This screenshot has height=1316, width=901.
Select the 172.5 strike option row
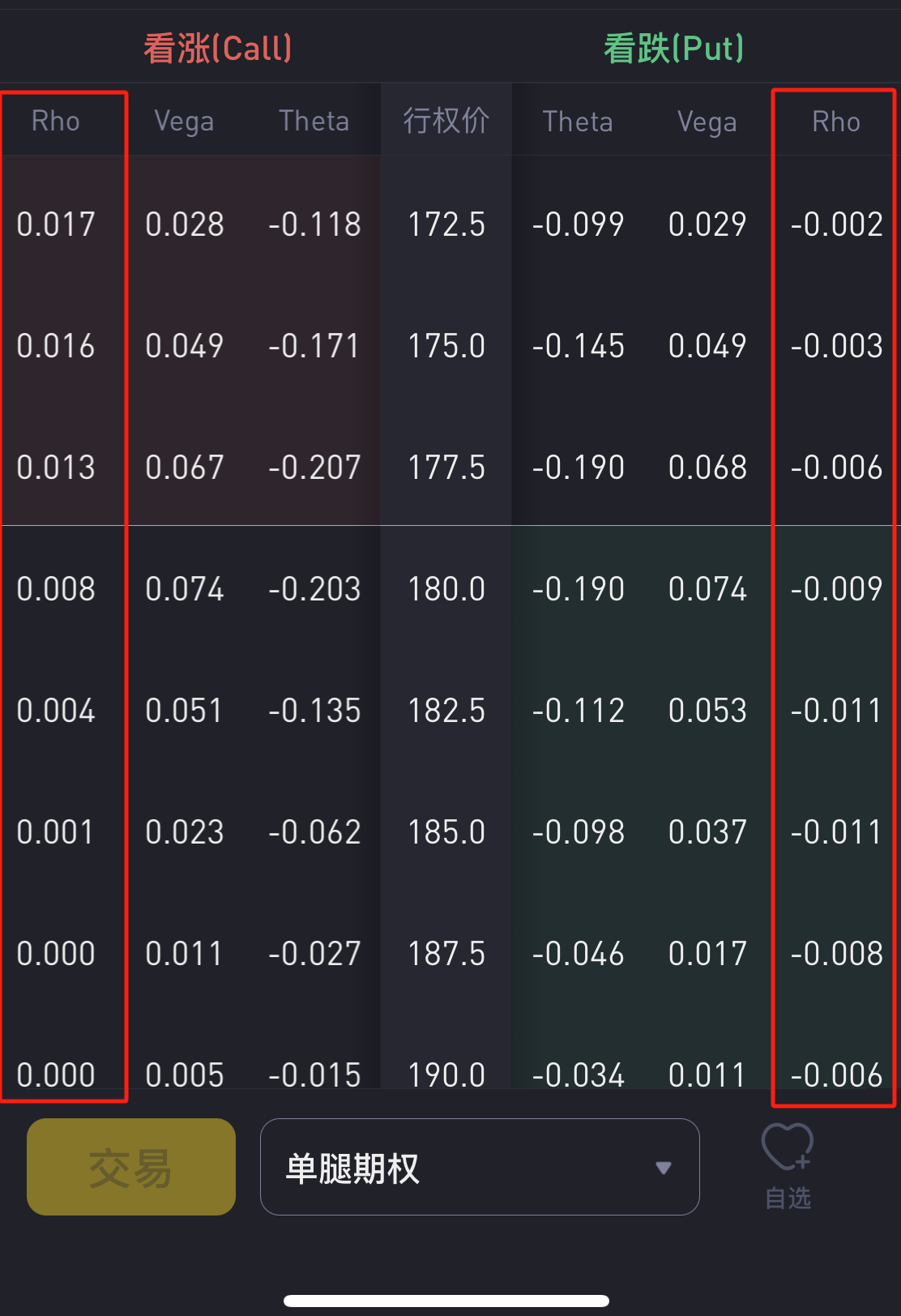[x=446, y=224]
